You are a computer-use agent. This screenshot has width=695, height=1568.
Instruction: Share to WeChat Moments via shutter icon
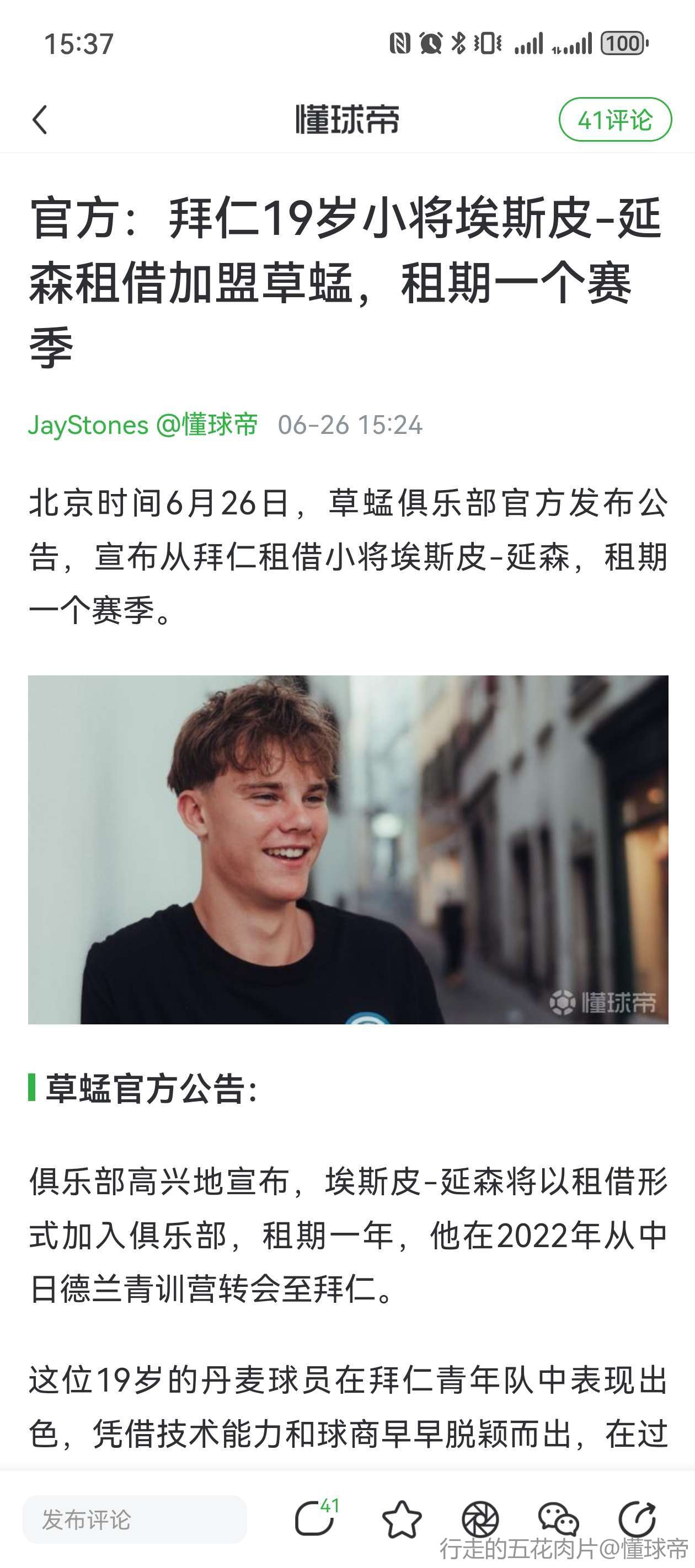click(x=480, y=1519)
